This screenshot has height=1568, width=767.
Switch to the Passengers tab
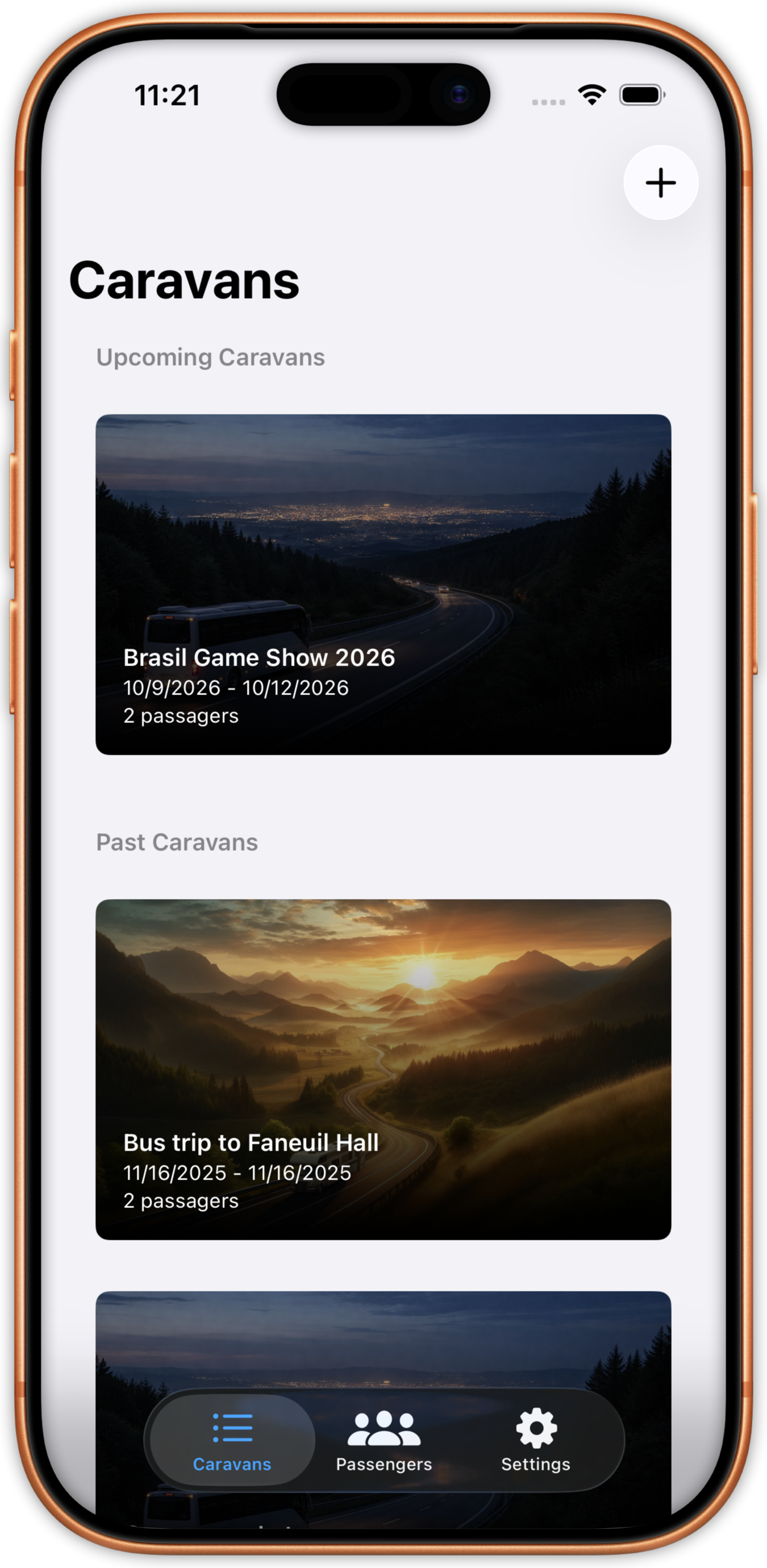click(383, 1440)
